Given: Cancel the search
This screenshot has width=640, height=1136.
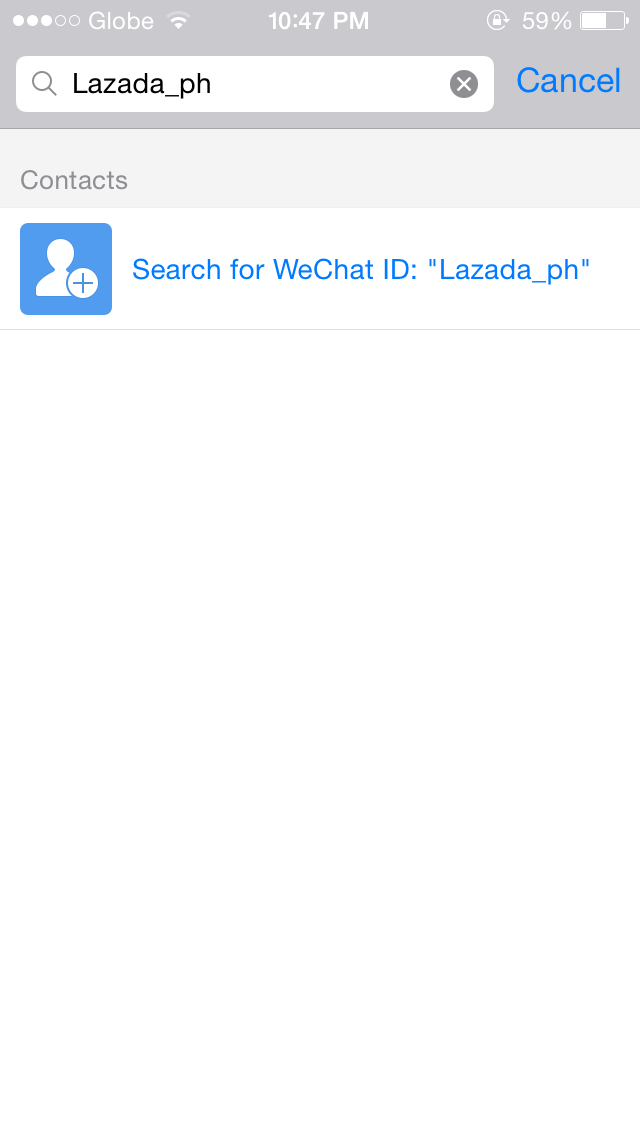Looking at the screenshot, I should (x=568, y=81).
